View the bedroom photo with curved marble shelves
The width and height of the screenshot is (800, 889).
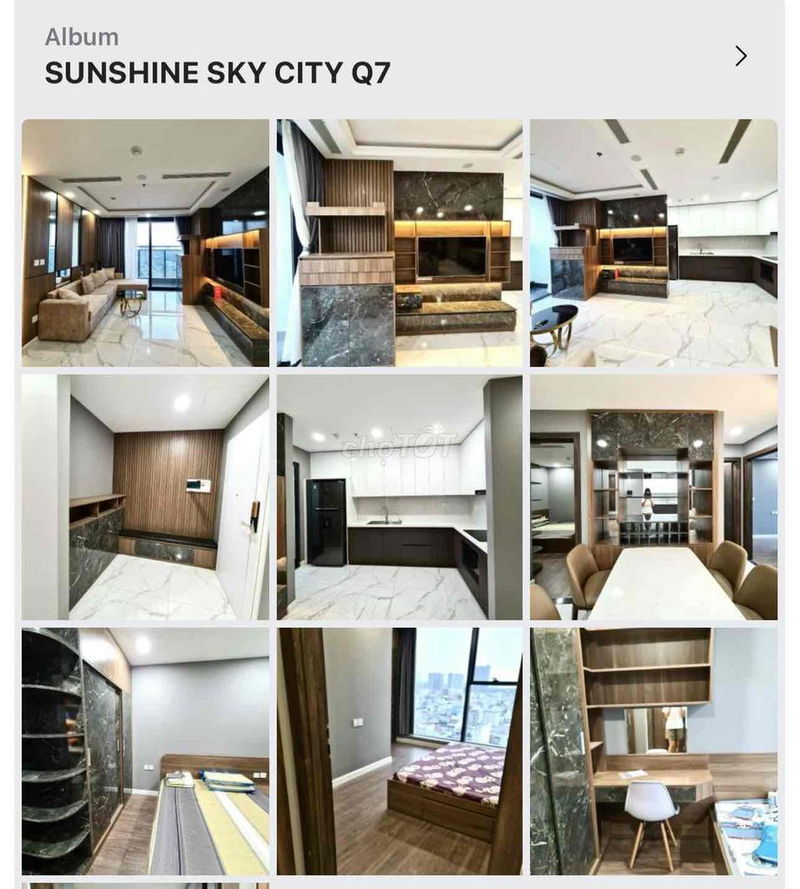pyautogui.click(x=146, y=751)
